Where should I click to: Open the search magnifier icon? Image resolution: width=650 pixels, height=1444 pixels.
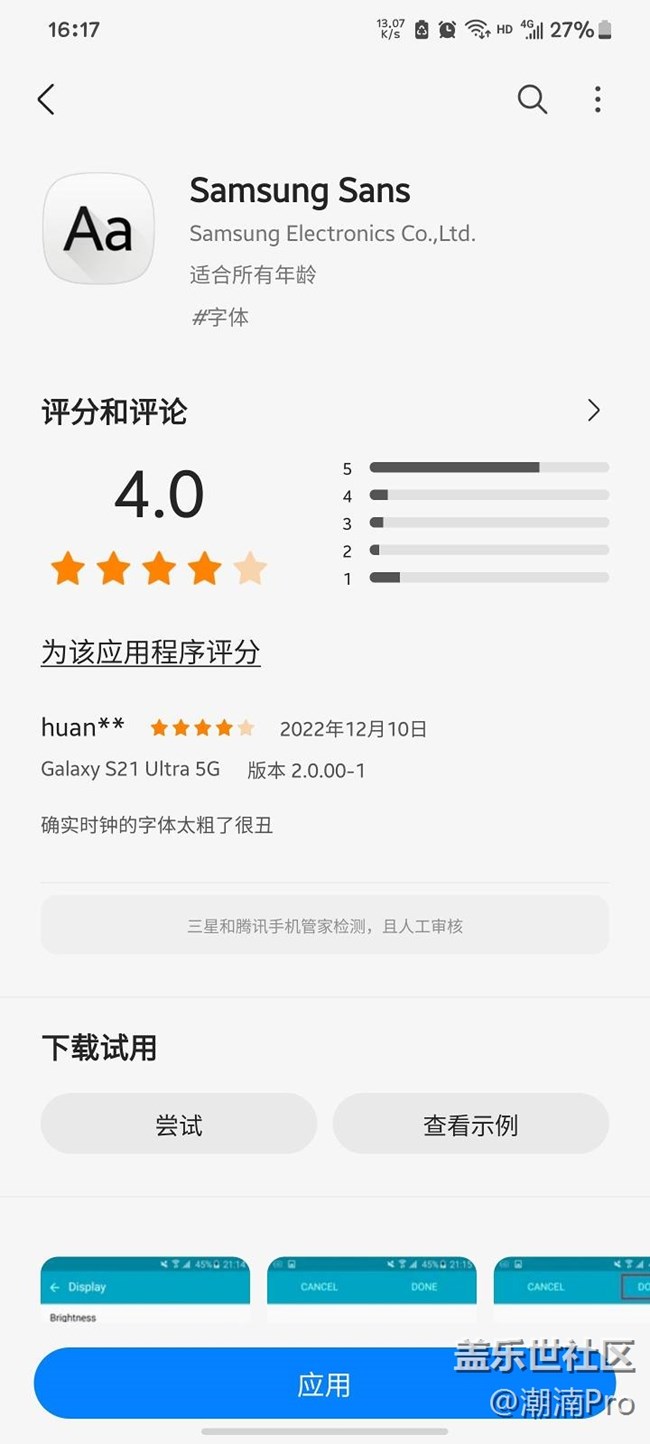(532, 99)
